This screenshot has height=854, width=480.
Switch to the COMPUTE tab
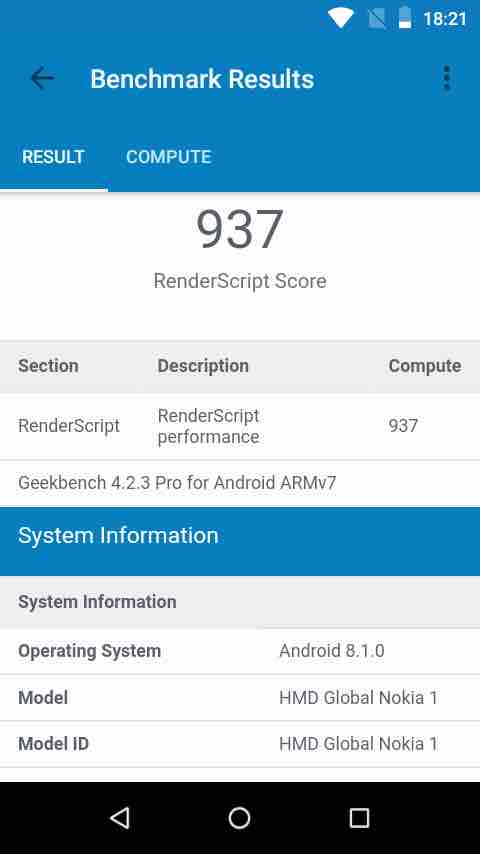tap(168, 157)
